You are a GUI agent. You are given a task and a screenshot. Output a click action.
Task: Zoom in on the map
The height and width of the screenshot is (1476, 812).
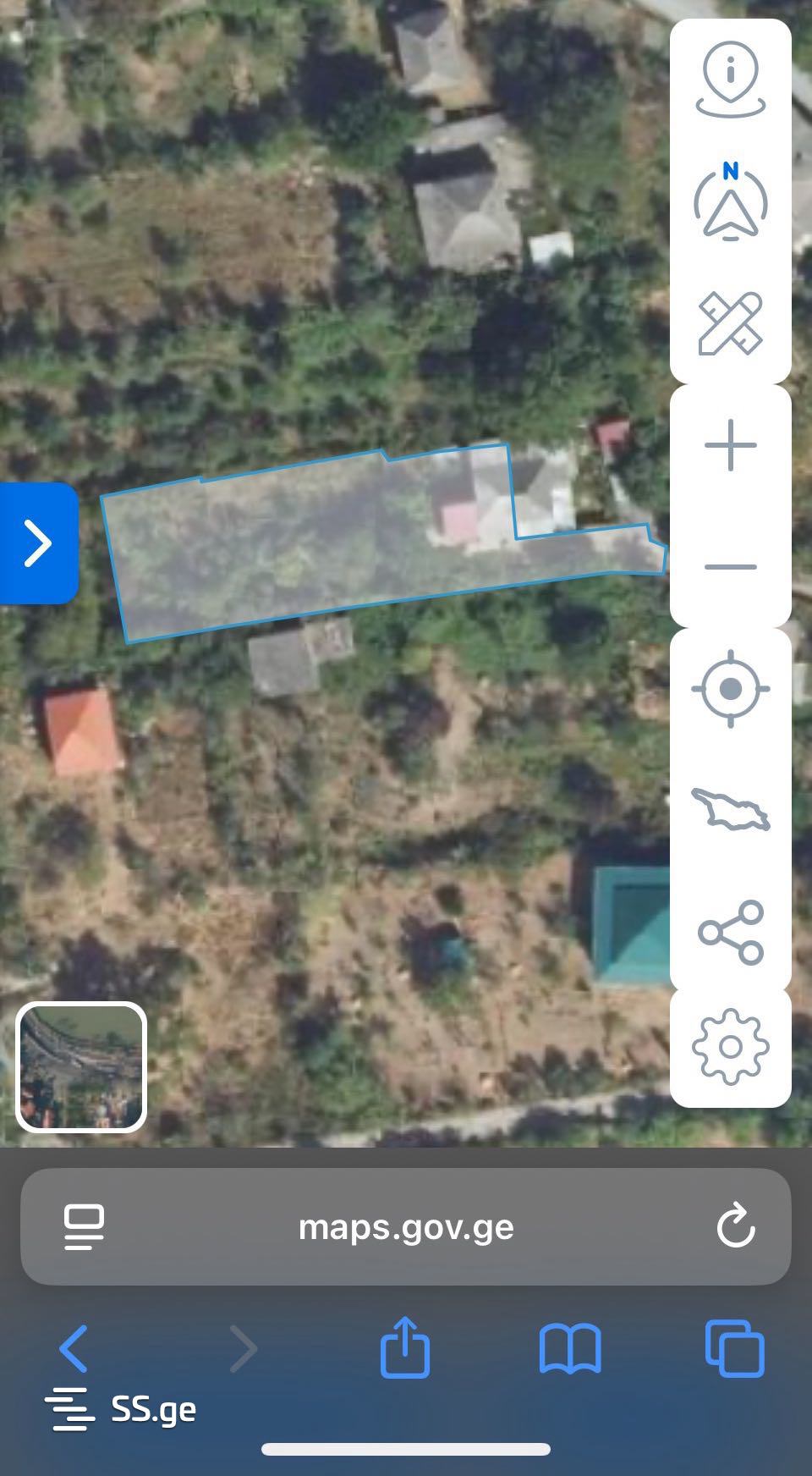coord(731,445)
